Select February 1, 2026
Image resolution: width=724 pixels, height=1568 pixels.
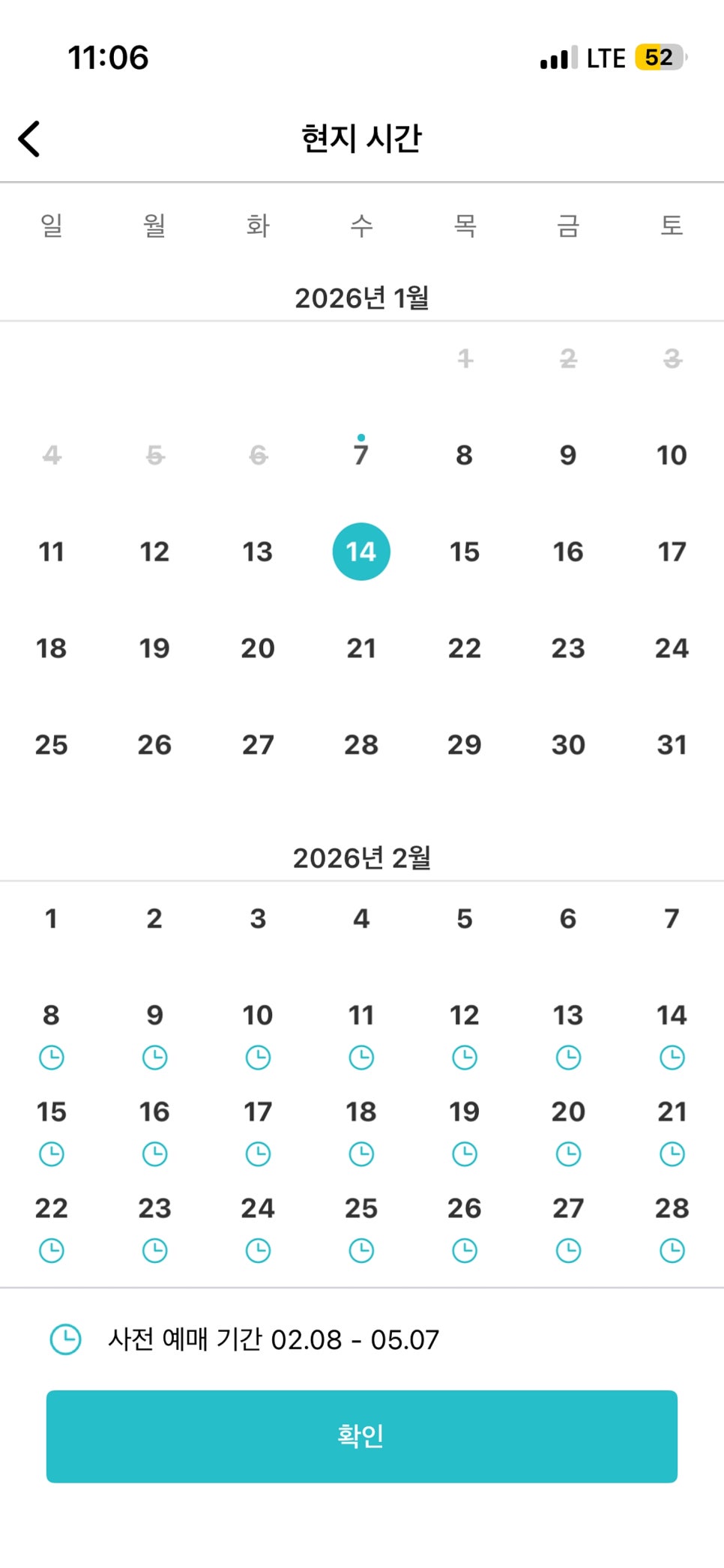tap(51, 918)
